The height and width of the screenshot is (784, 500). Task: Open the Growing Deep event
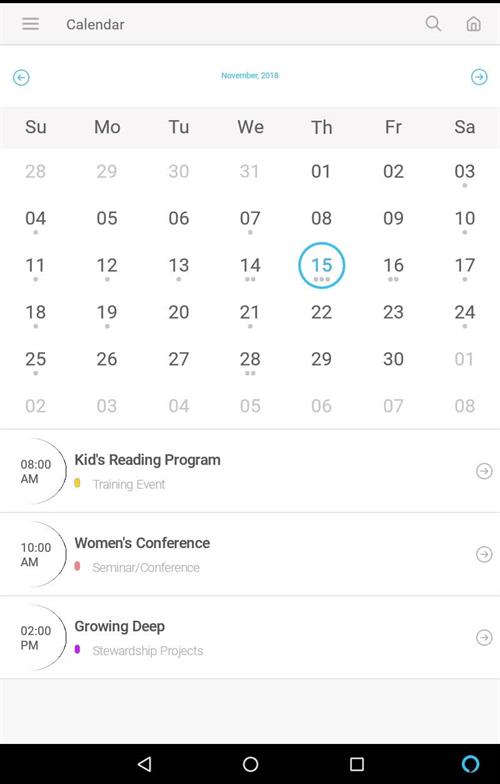click(250, 638)
